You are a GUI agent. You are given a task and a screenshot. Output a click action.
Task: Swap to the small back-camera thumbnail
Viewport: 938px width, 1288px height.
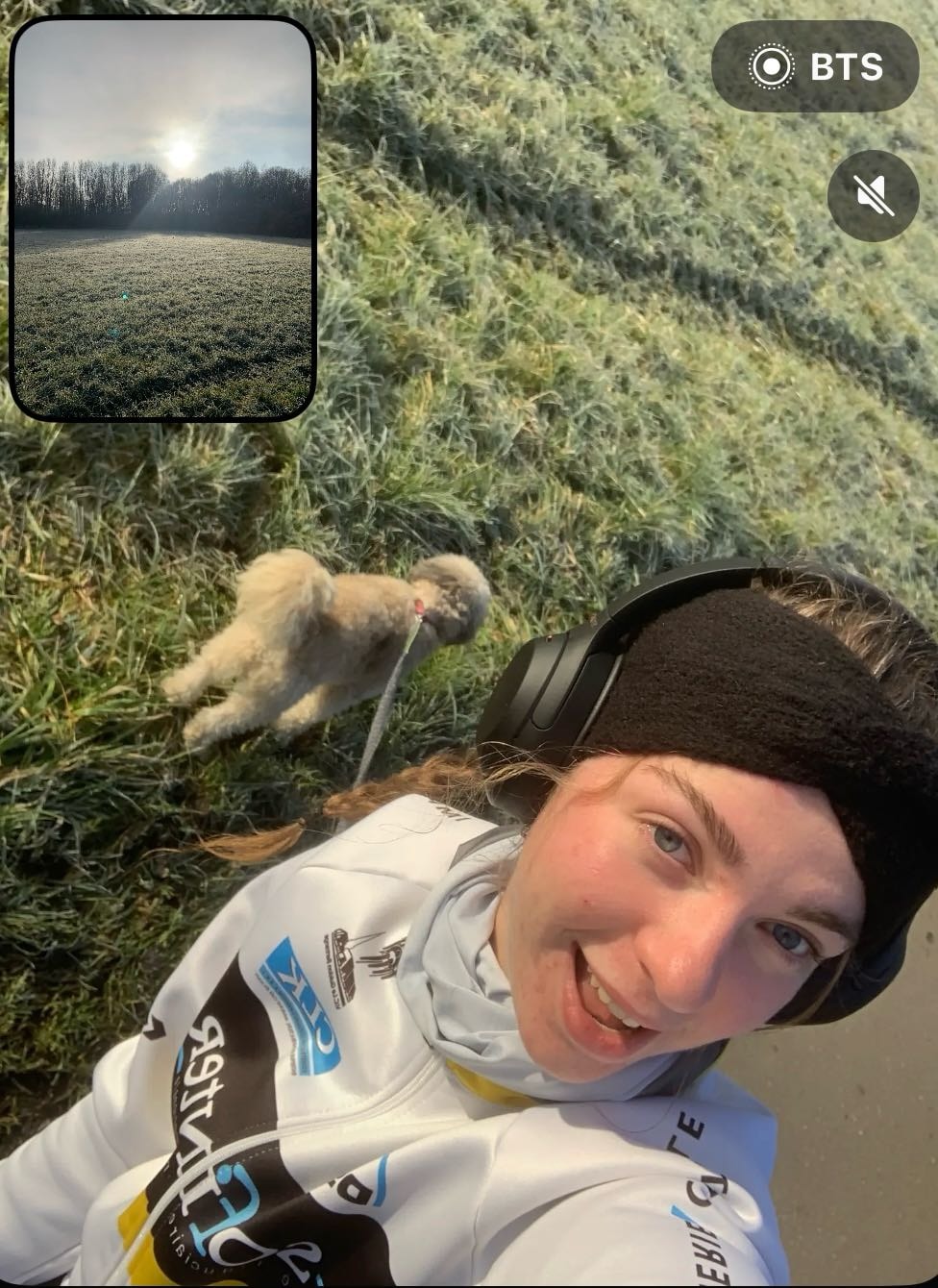162,219
